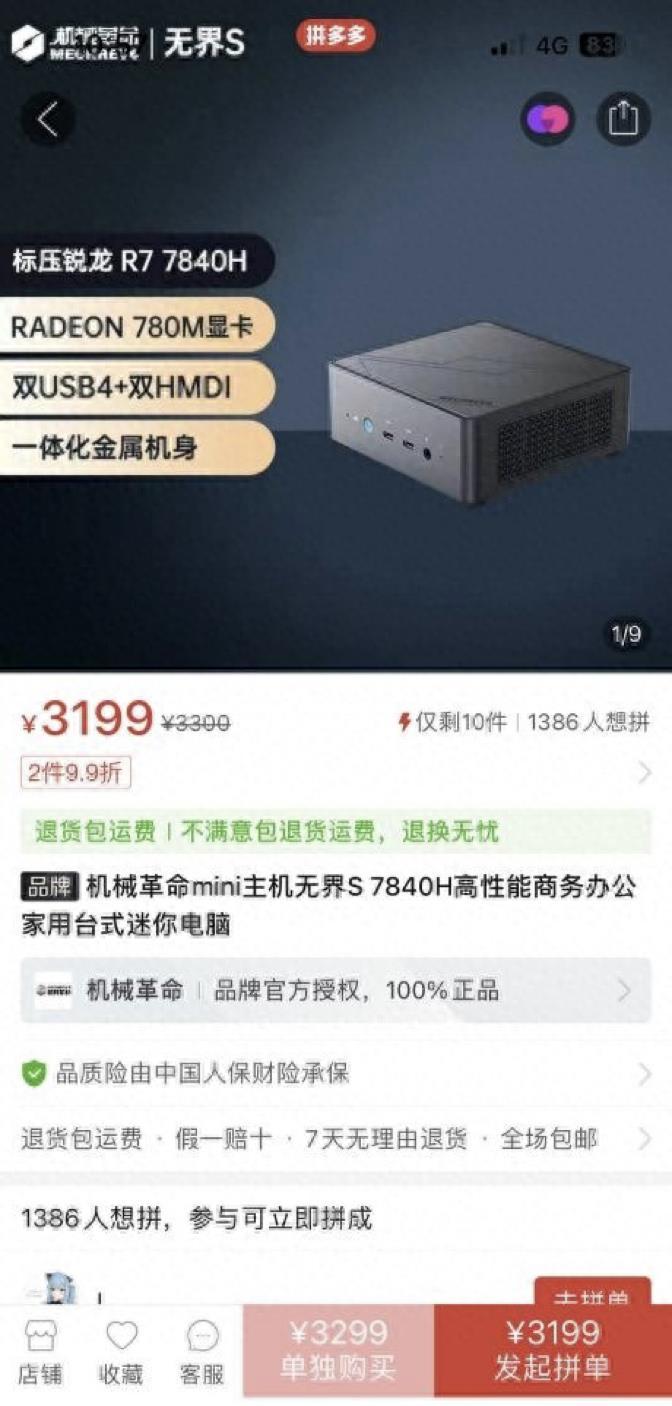Open the 退货包运费 service guarantees row
The width and height of the screenshot is (672, 1406).
336,1138
